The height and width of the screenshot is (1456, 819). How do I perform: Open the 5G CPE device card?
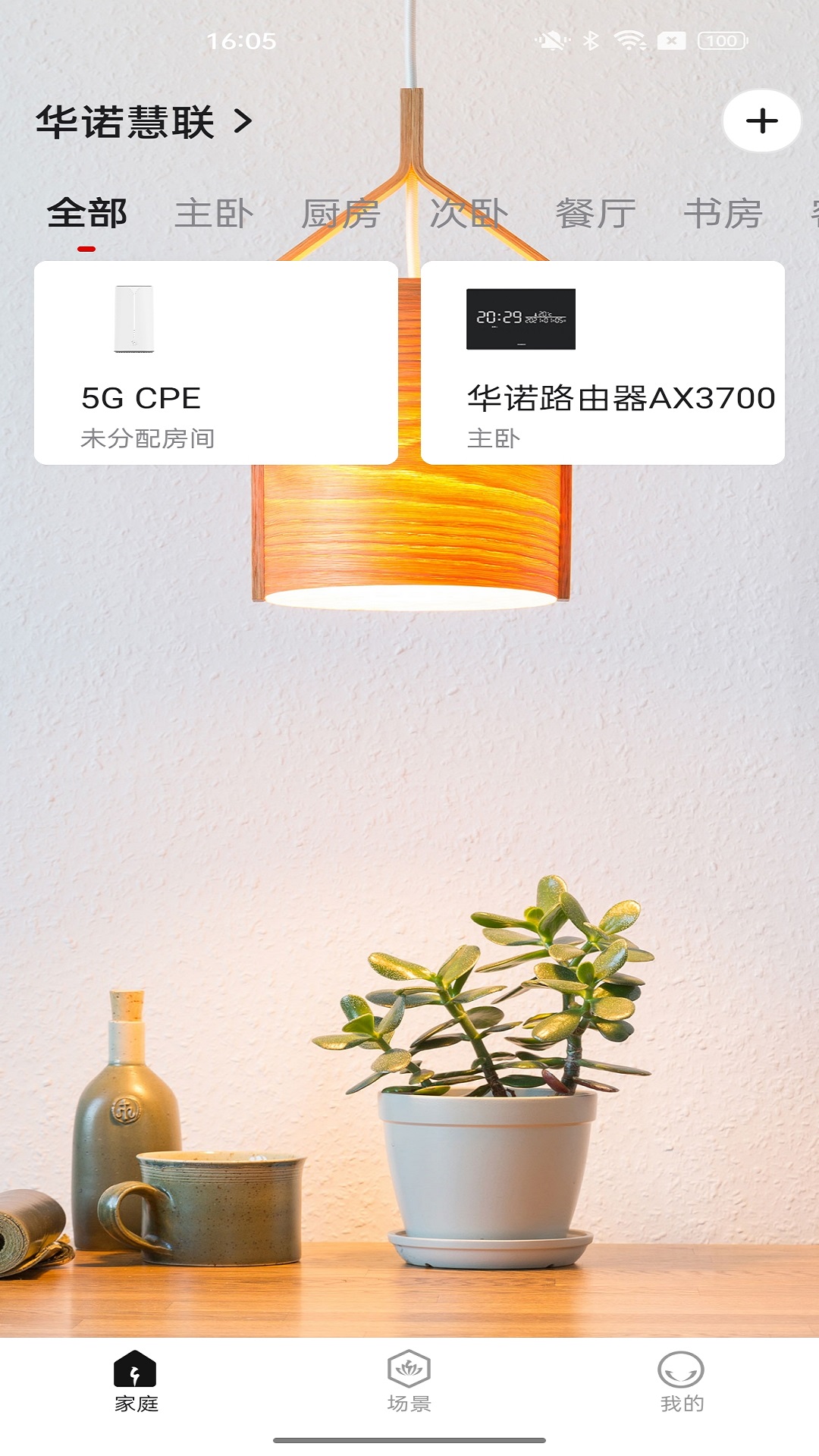click(216, 362)
